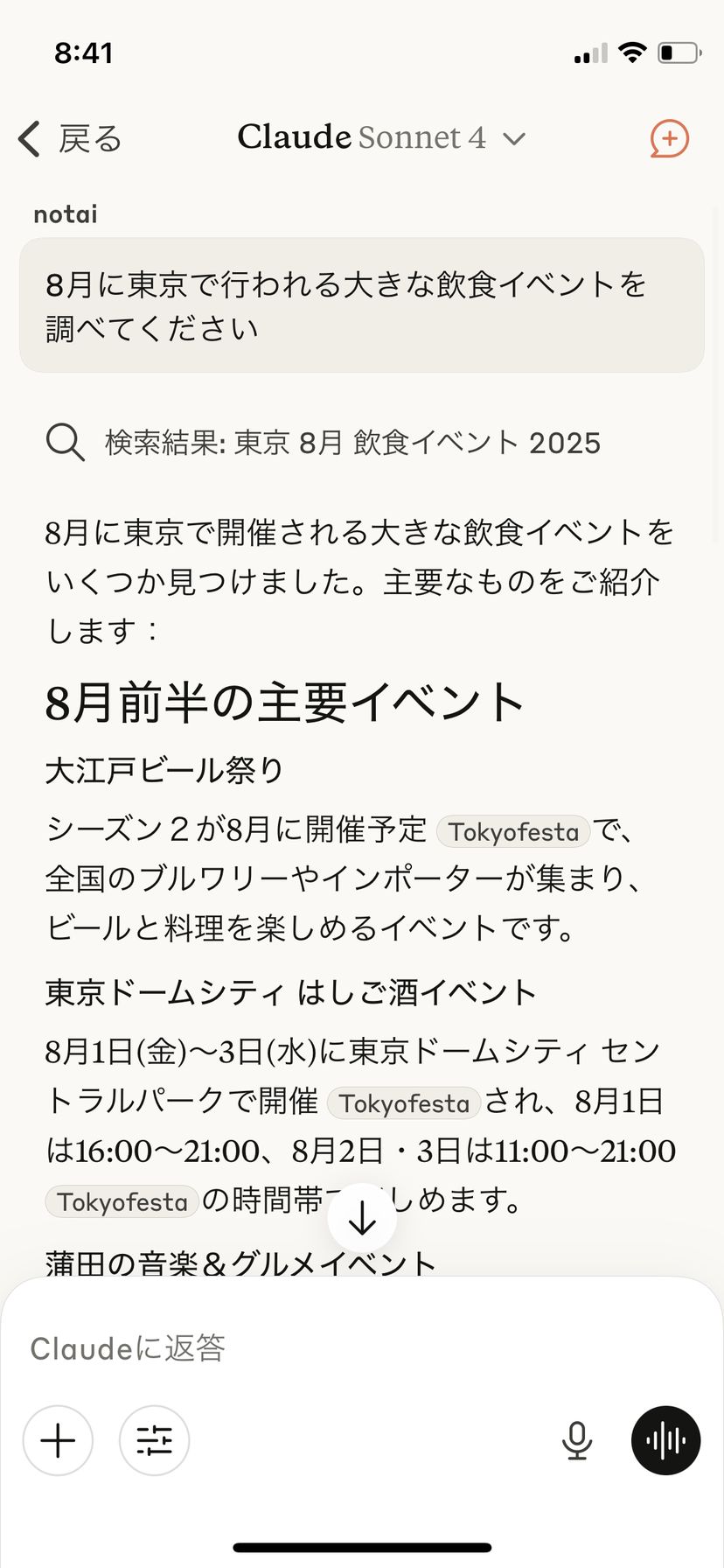Start voice mode with the waveform button
The width and height of the screenshot is (724, 1568).
665,1441
